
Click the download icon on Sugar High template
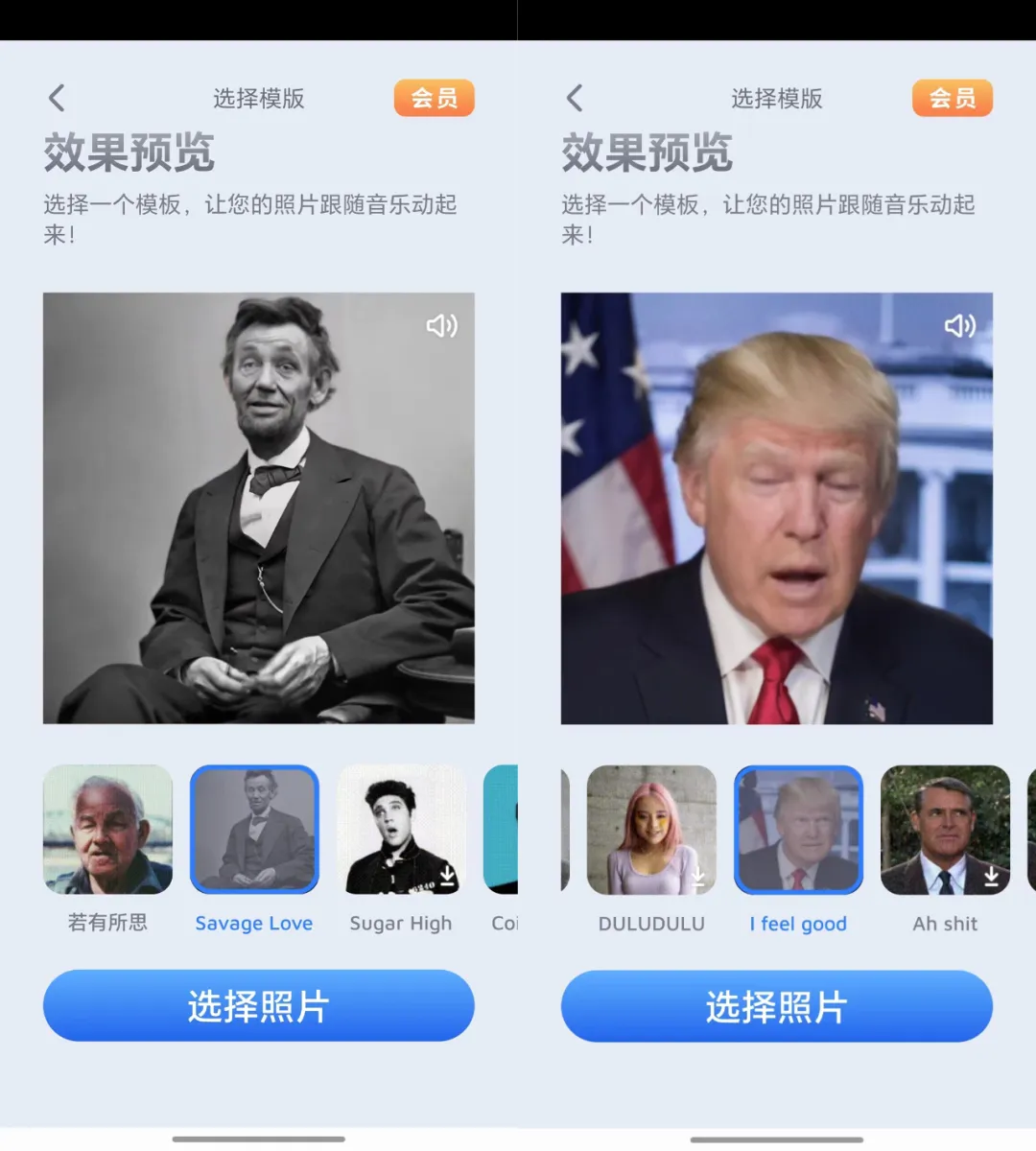[447, 875]
